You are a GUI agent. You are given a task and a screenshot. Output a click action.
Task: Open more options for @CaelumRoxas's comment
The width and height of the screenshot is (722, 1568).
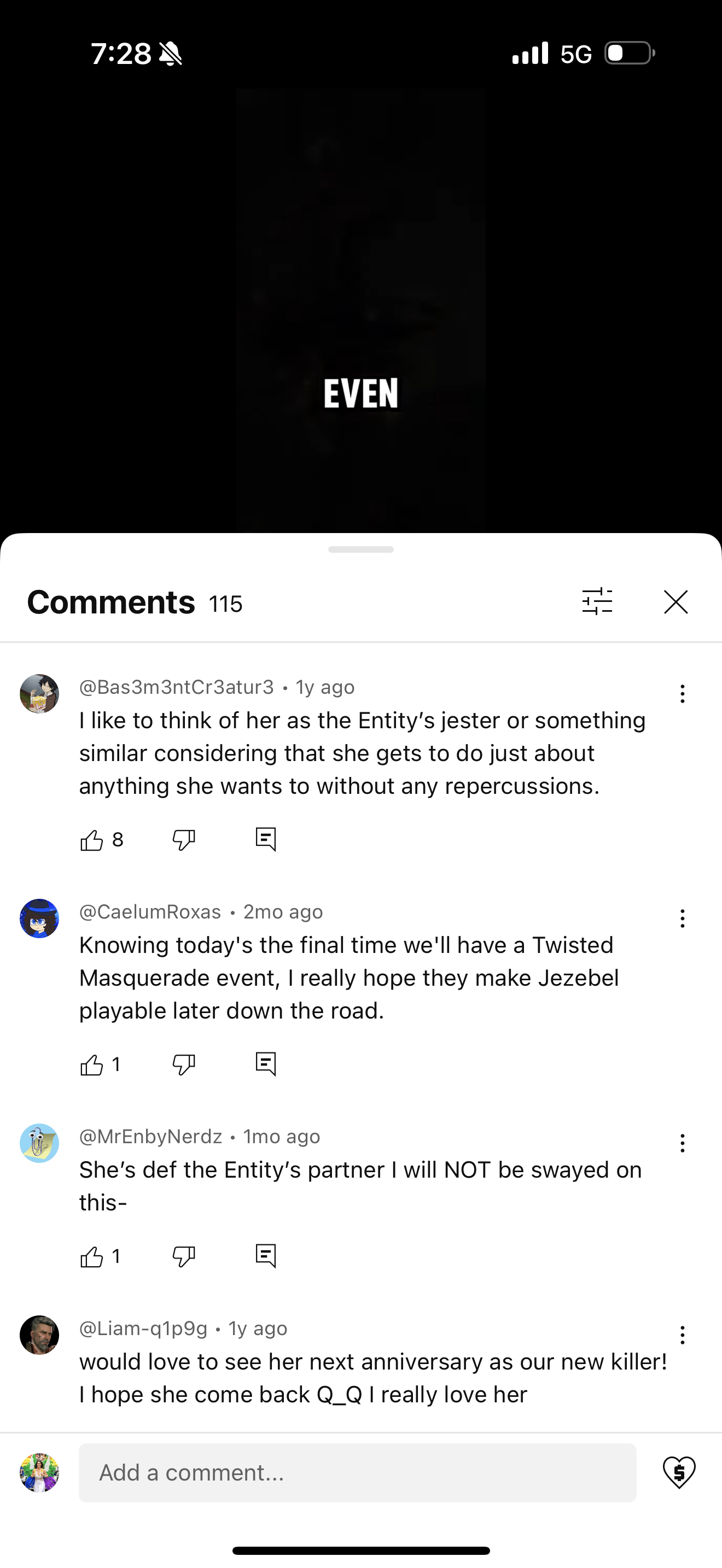(x=683, y=918)
